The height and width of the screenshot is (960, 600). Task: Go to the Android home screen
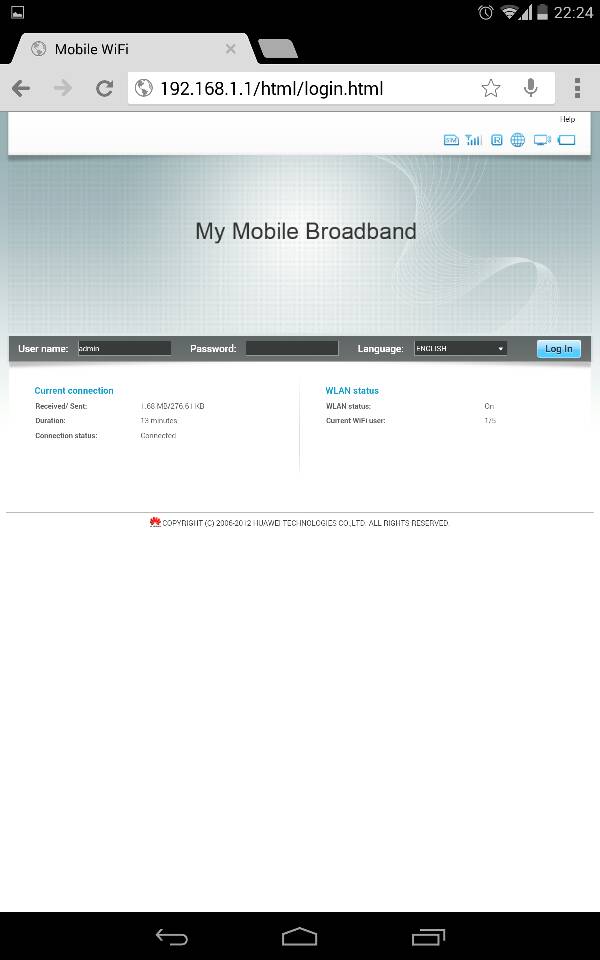[x=299, y=937]
